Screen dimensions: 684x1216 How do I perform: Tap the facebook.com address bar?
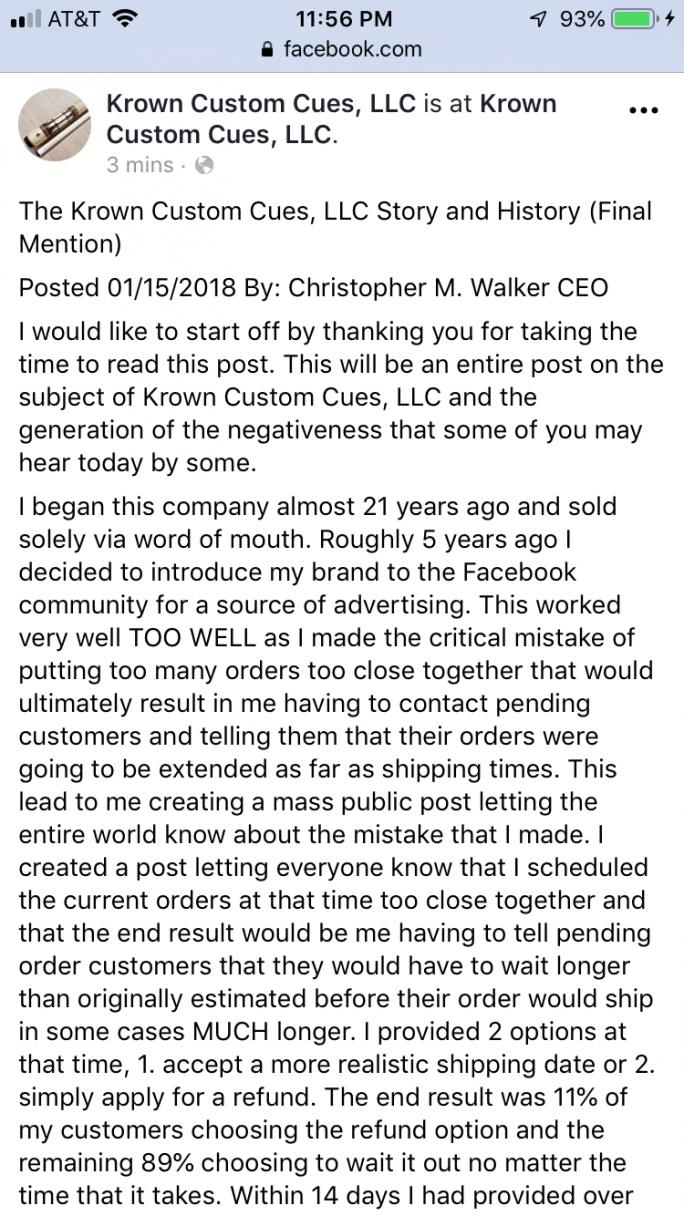coord(341,49)
